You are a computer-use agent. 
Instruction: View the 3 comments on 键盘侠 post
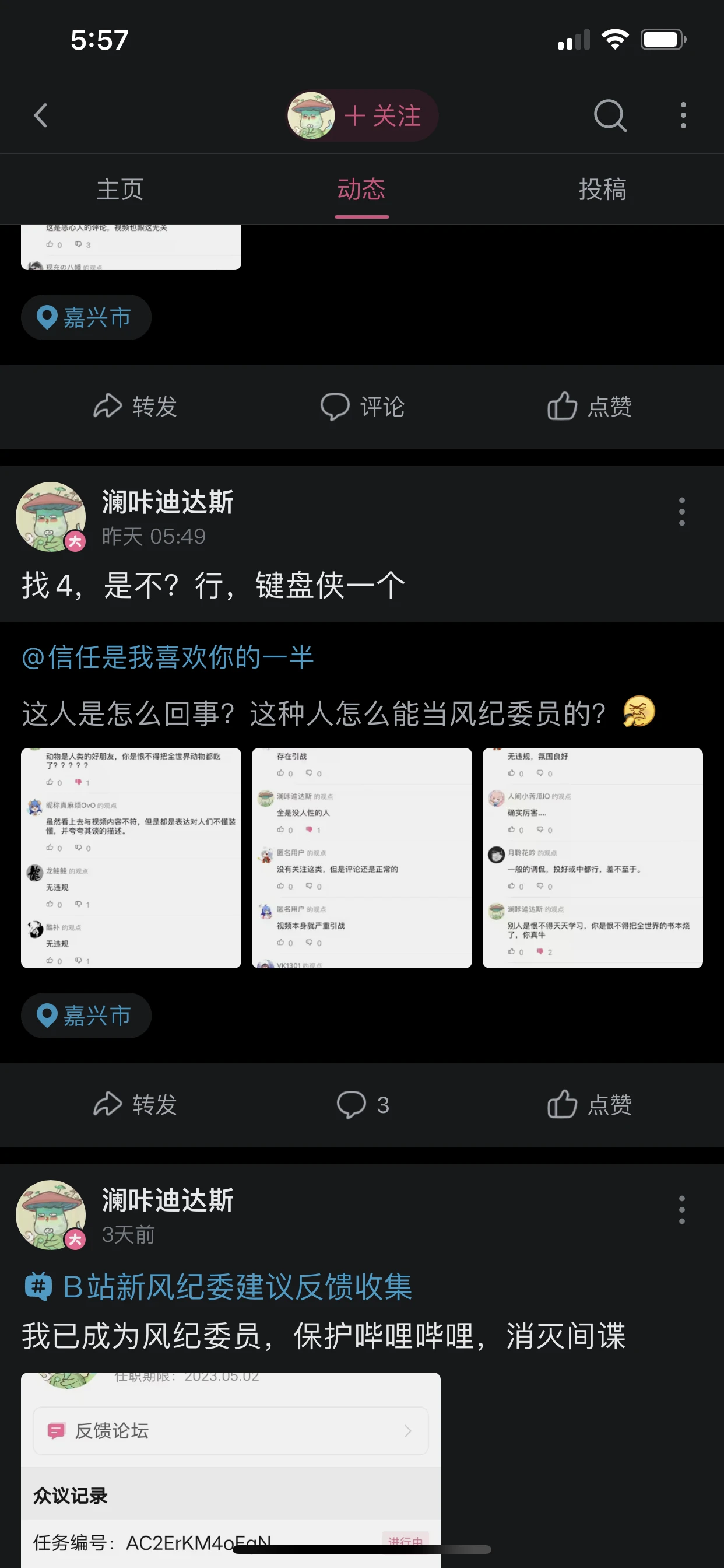pos(363,1105)
